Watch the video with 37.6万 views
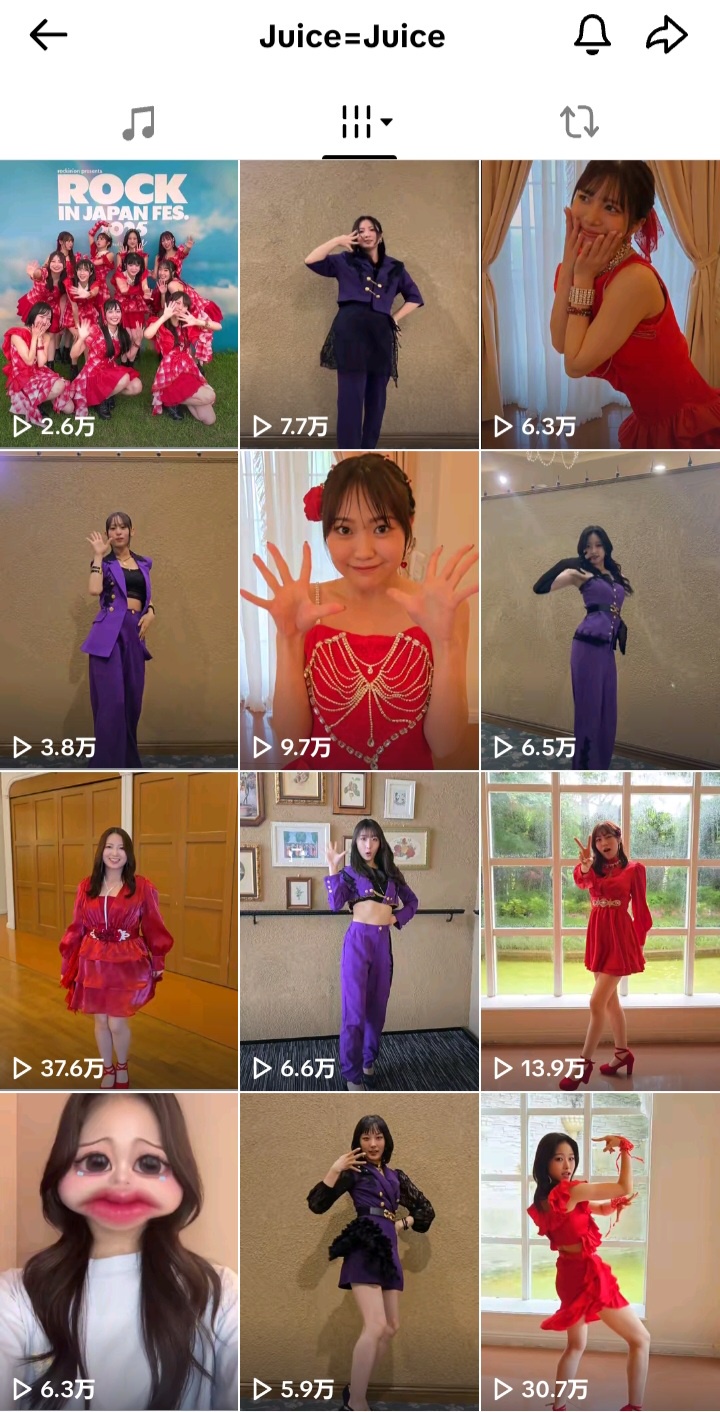 pos(119,930)
